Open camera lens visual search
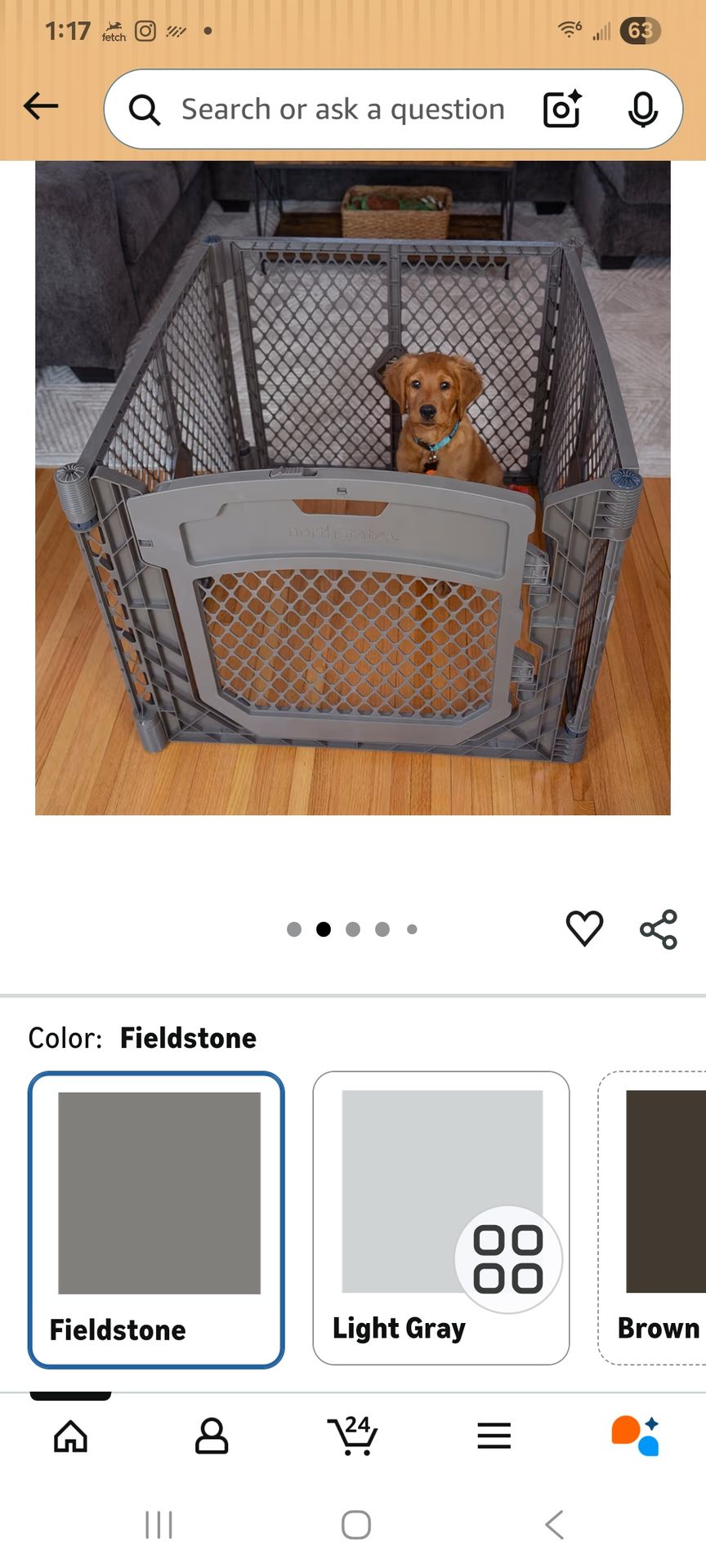Image resolution: width=706 pixels, height=1568 pixels. (x=562, y=109)
